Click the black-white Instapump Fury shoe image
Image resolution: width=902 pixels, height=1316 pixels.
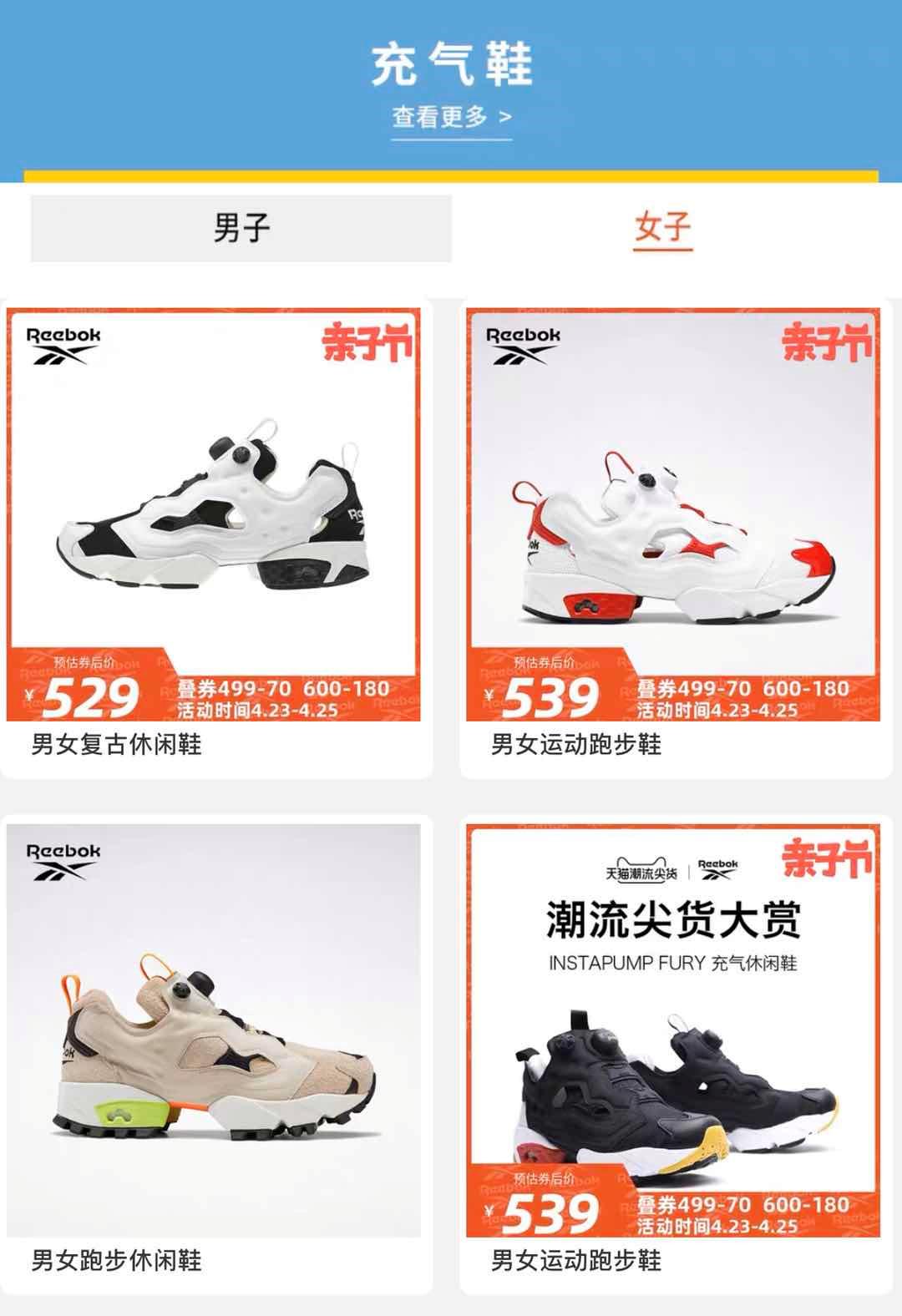221,509
